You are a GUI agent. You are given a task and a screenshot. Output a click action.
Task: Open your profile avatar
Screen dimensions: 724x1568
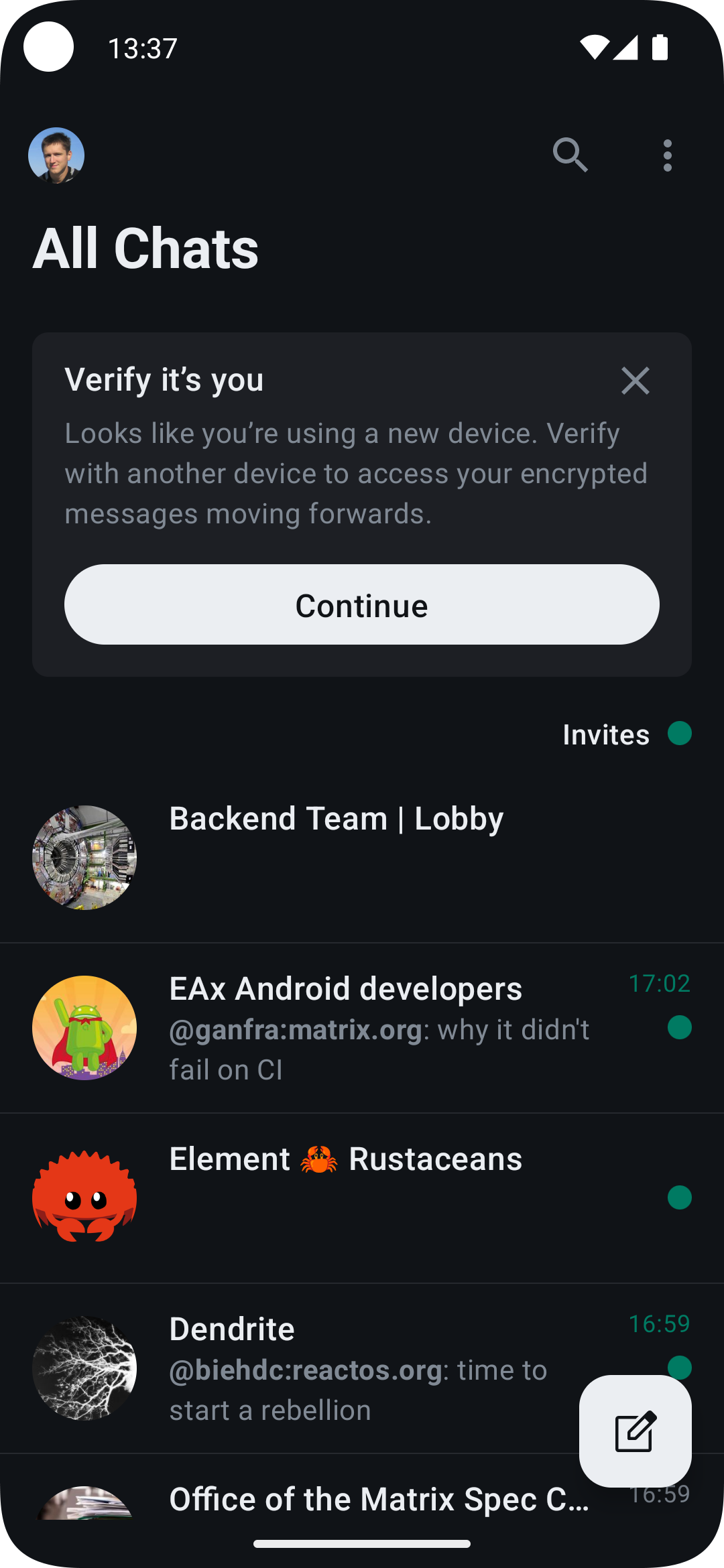pos(56,155)
